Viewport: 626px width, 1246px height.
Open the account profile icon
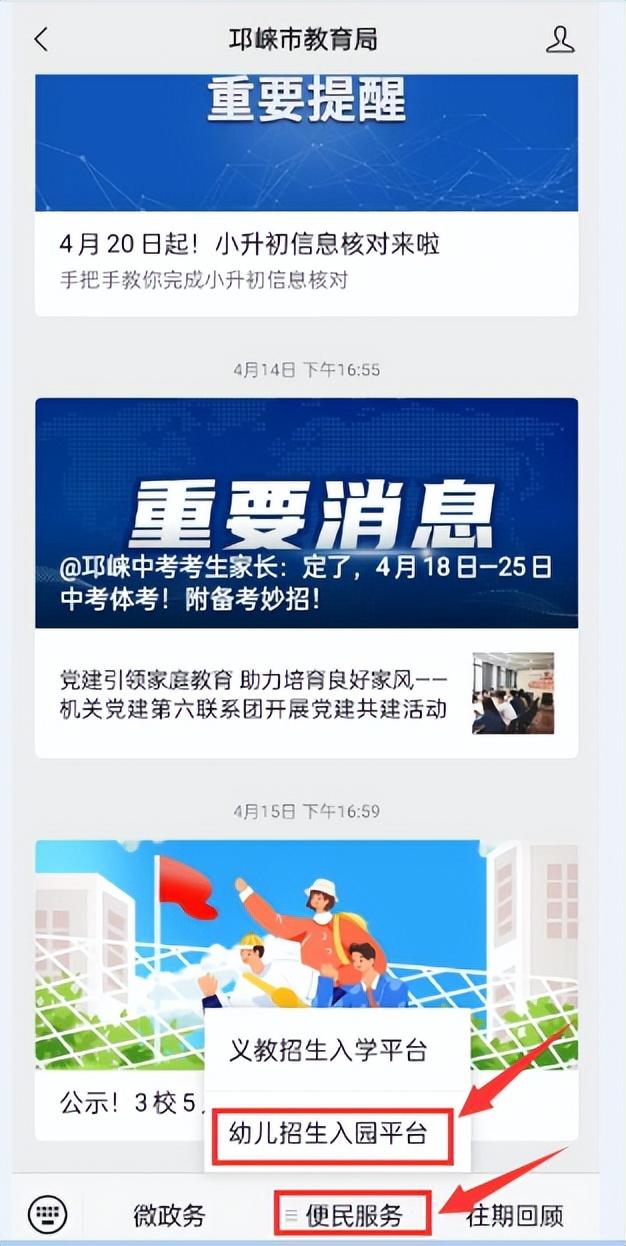point(560,40)
